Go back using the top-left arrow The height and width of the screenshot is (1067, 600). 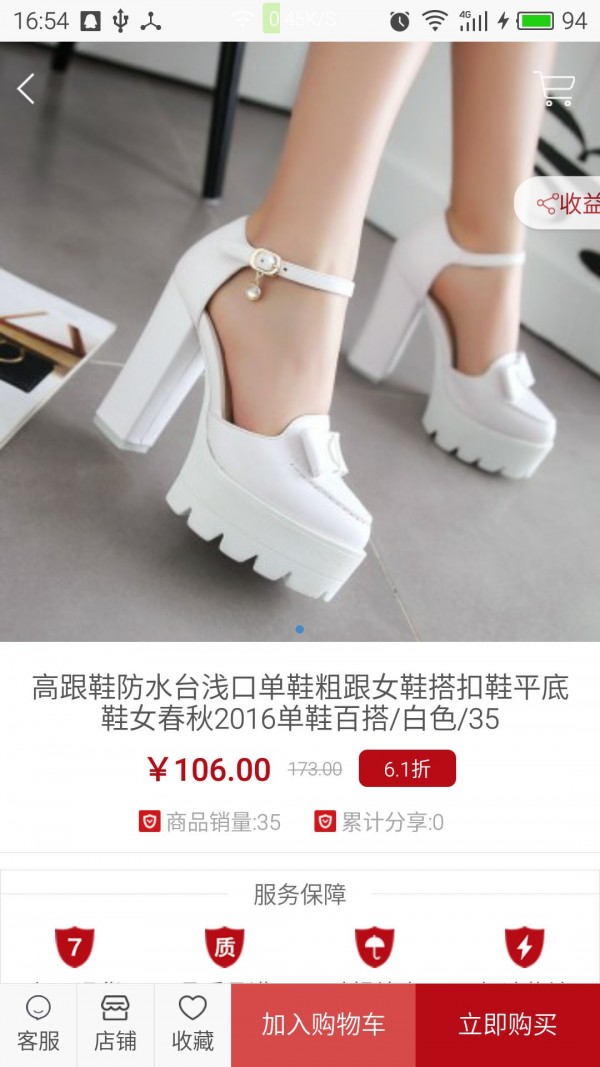(26, 88)
